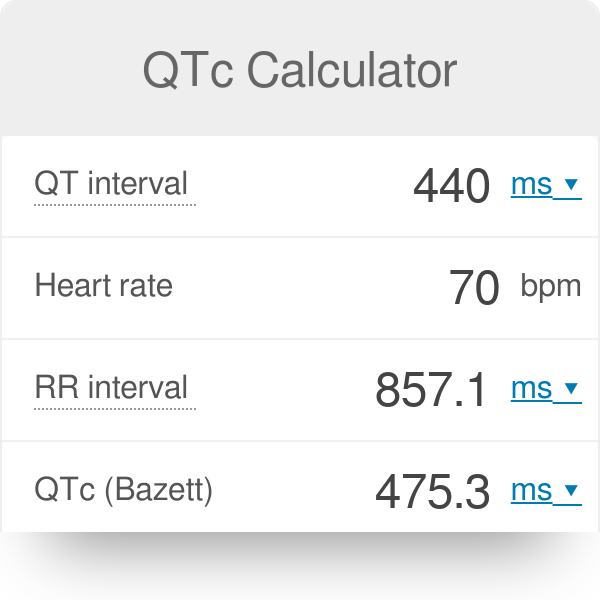Open the RR interval unit dropdown
This screenshot has width=600, height=600.
[545, 389]
